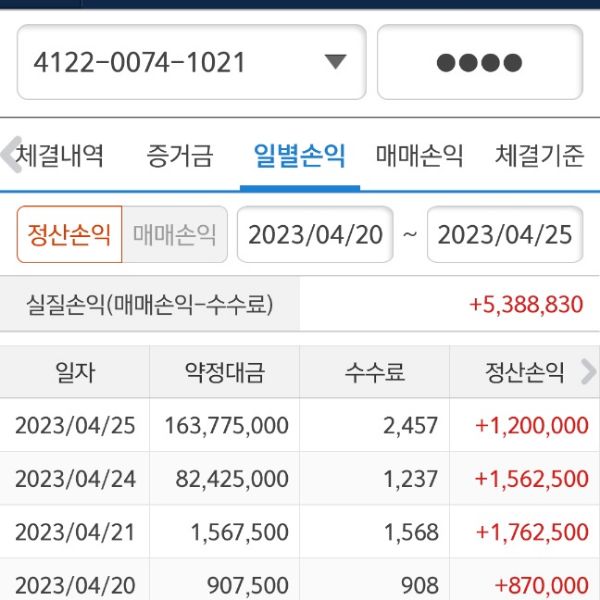
Task: Switch to the 체결내역 tab
Action: pyautogui.click(x=62, y=156)
